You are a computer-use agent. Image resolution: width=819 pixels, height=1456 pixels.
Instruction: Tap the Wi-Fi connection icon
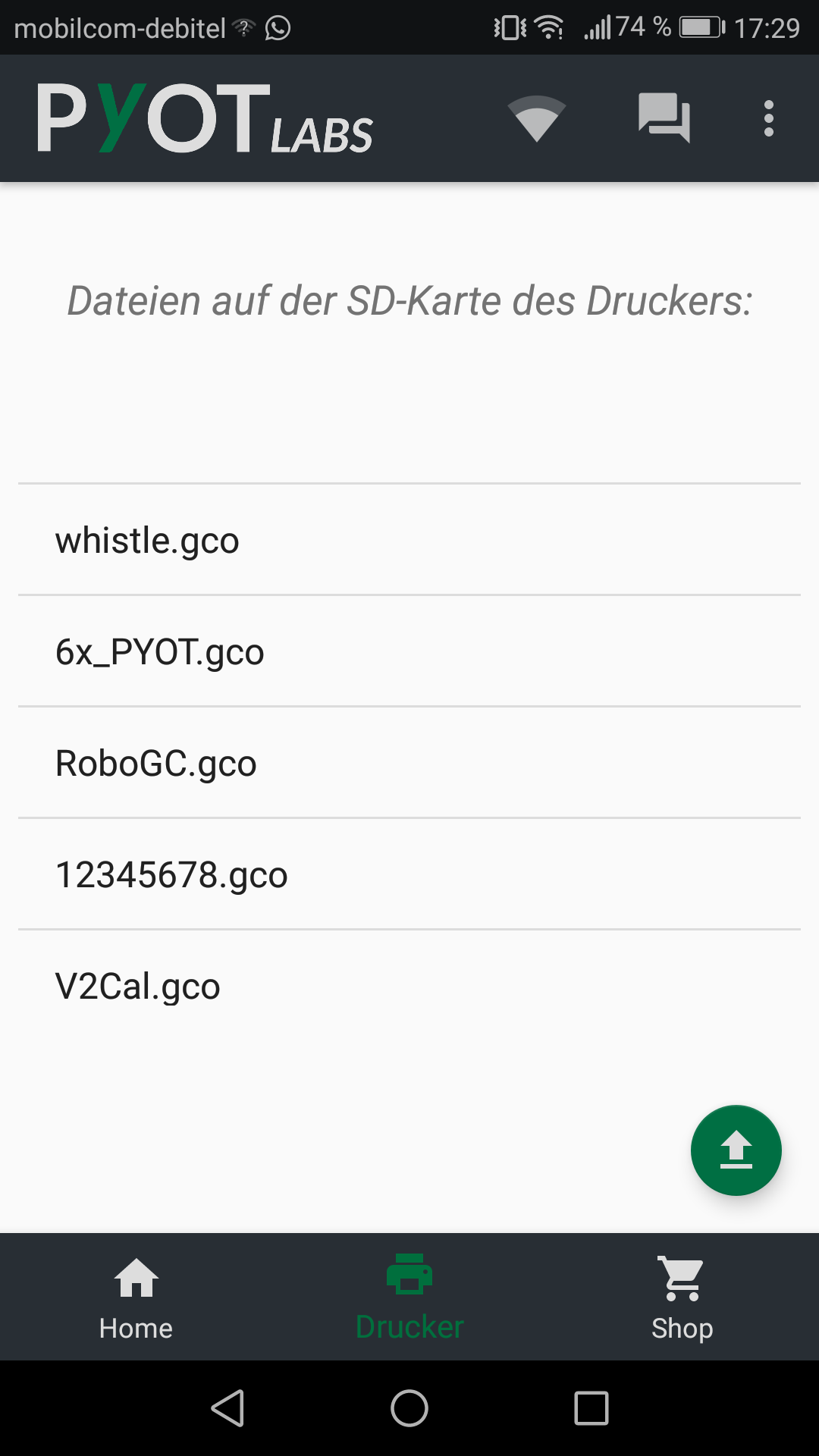pyautogui.click(x=536, y=119)
